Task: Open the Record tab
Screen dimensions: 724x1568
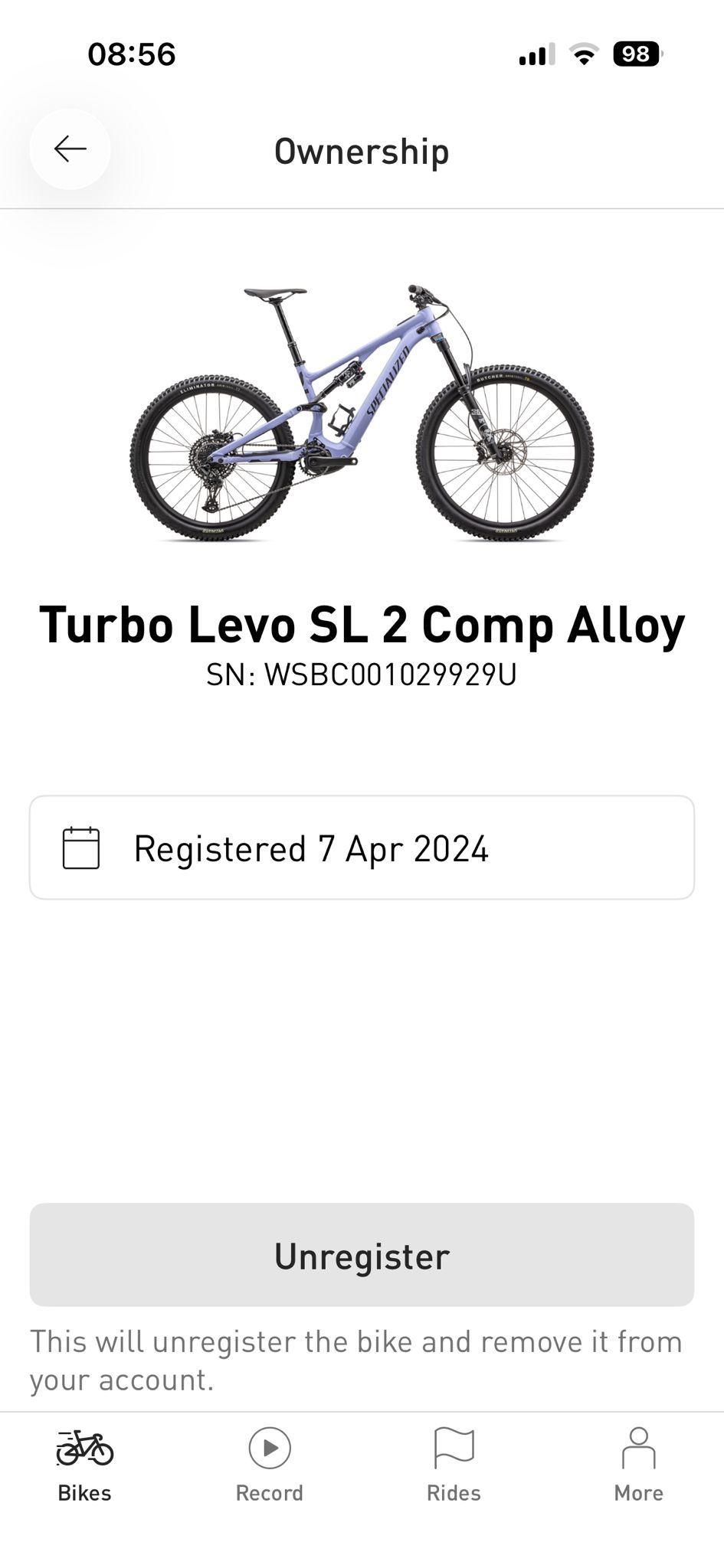Action: pyautogui.click(x=269, y=1465)
